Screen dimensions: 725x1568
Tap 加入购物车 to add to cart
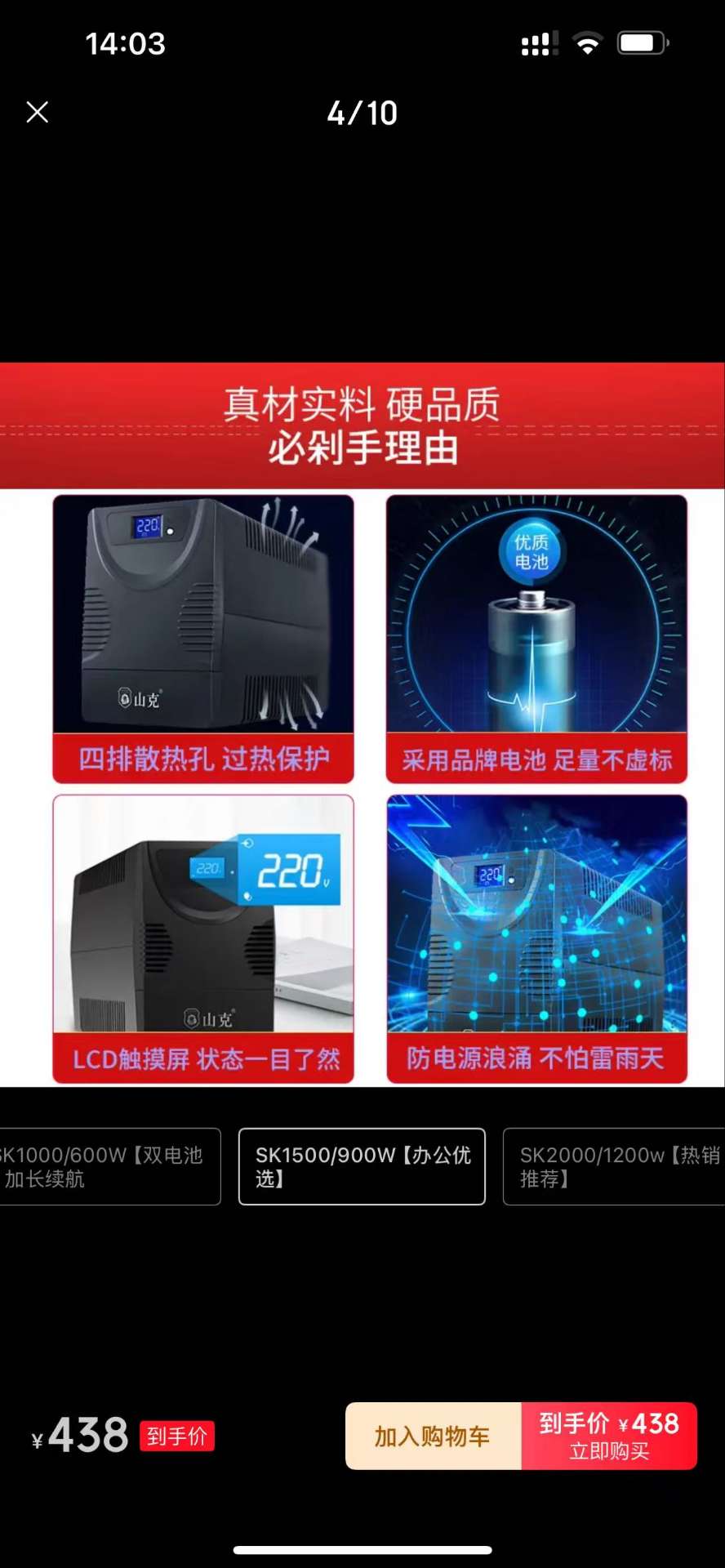point(433,1437)
